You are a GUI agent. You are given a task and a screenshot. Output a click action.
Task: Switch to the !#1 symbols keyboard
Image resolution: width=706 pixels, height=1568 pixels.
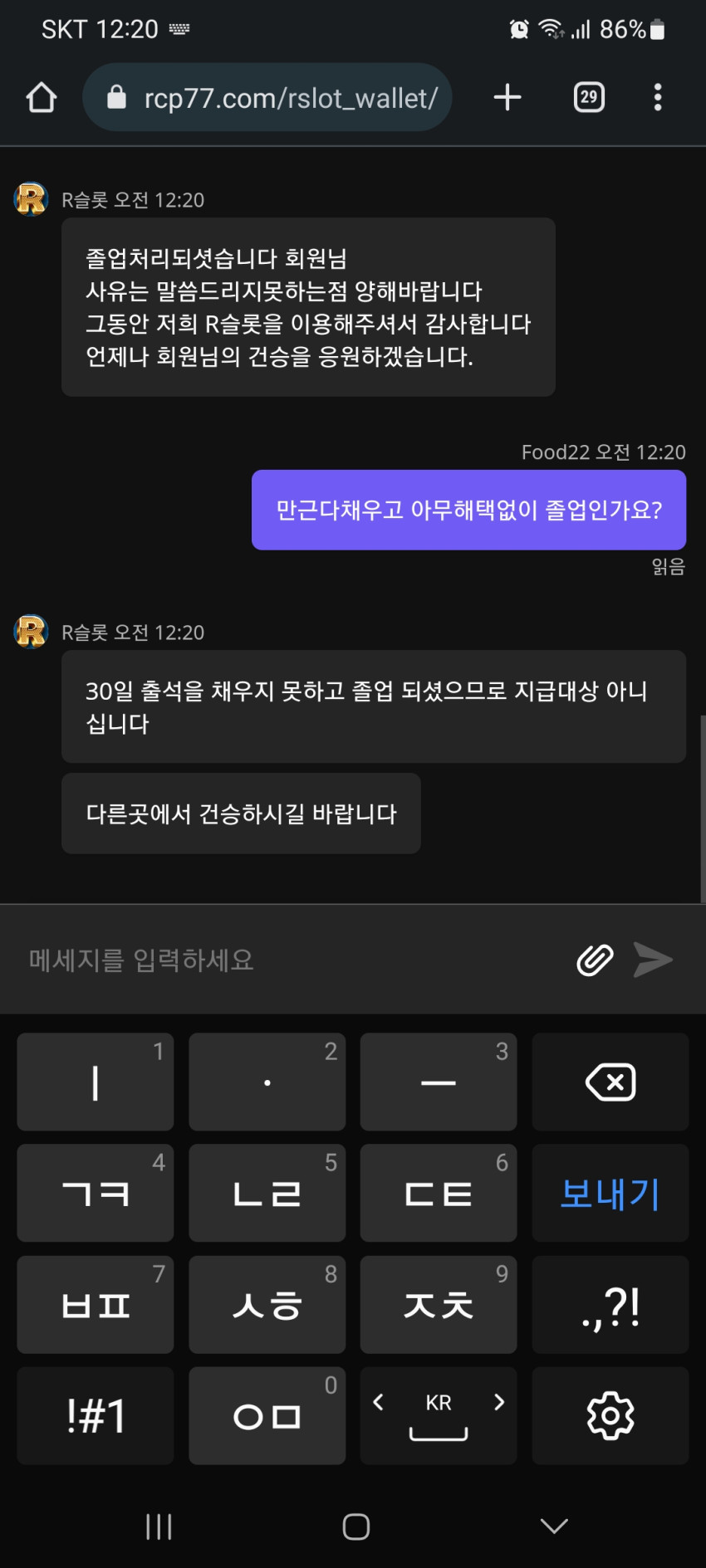click(96, 1415)
